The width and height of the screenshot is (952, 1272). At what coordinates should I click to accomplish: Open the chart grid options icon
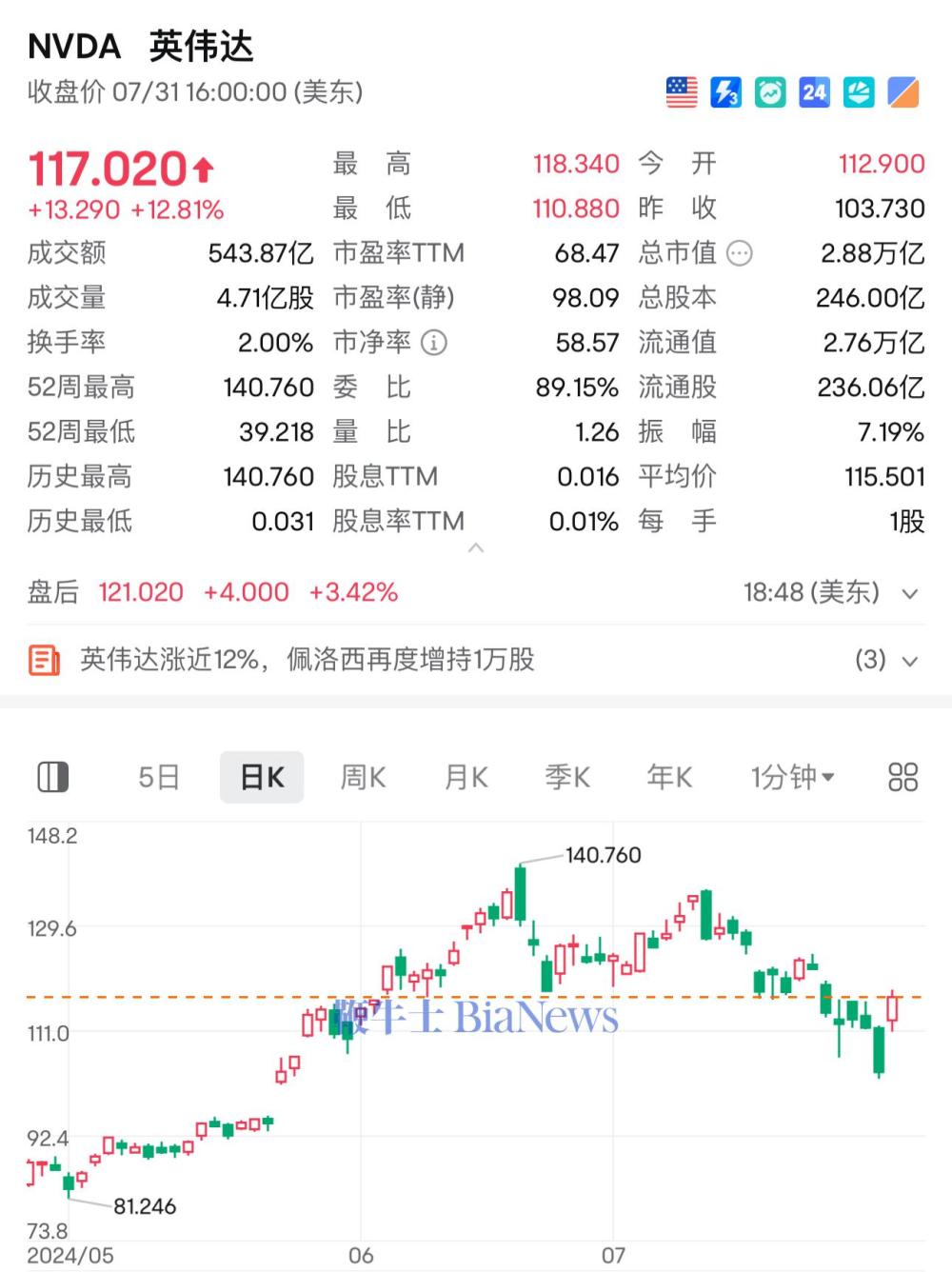click(x=902, y=777)
